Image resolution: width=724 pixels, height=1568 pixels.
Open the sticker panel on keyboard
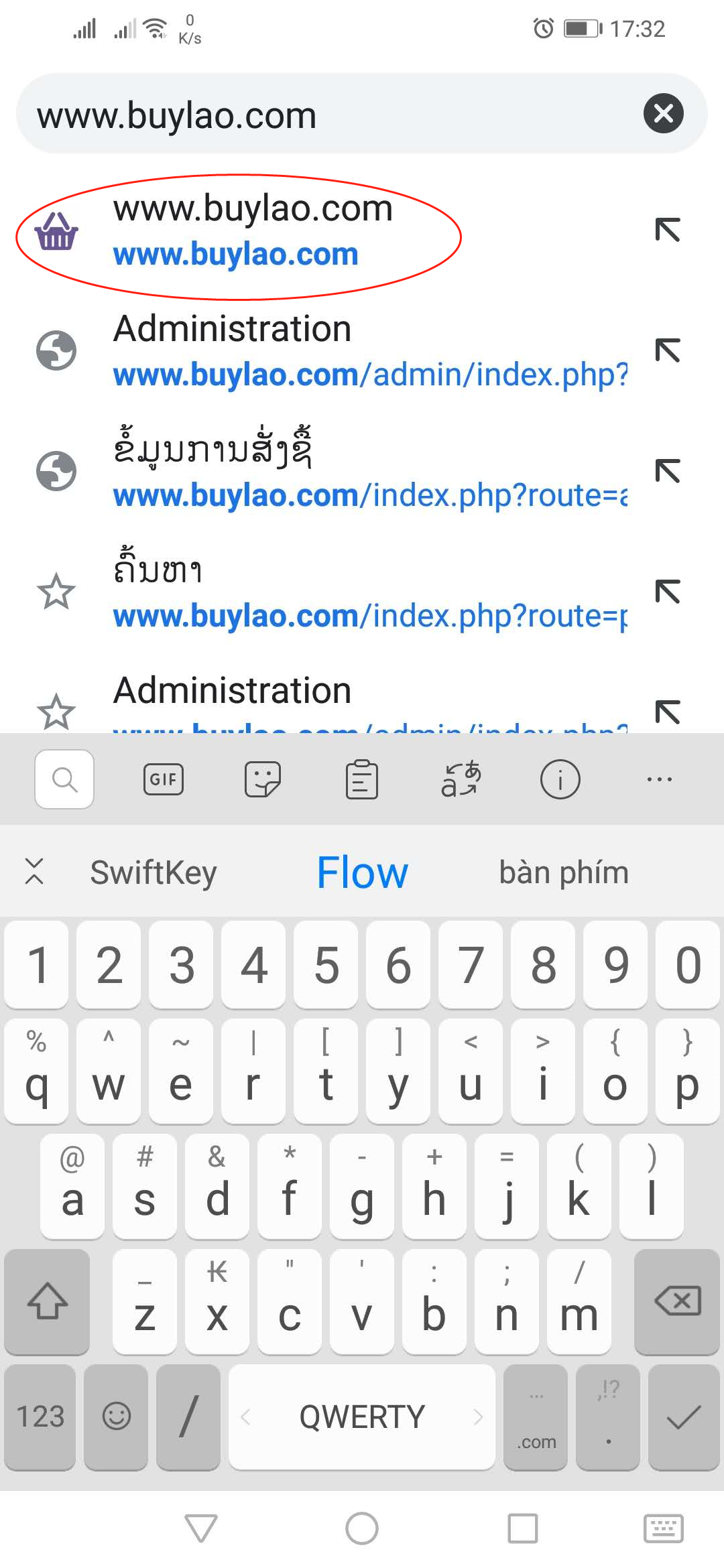[263, 779]
